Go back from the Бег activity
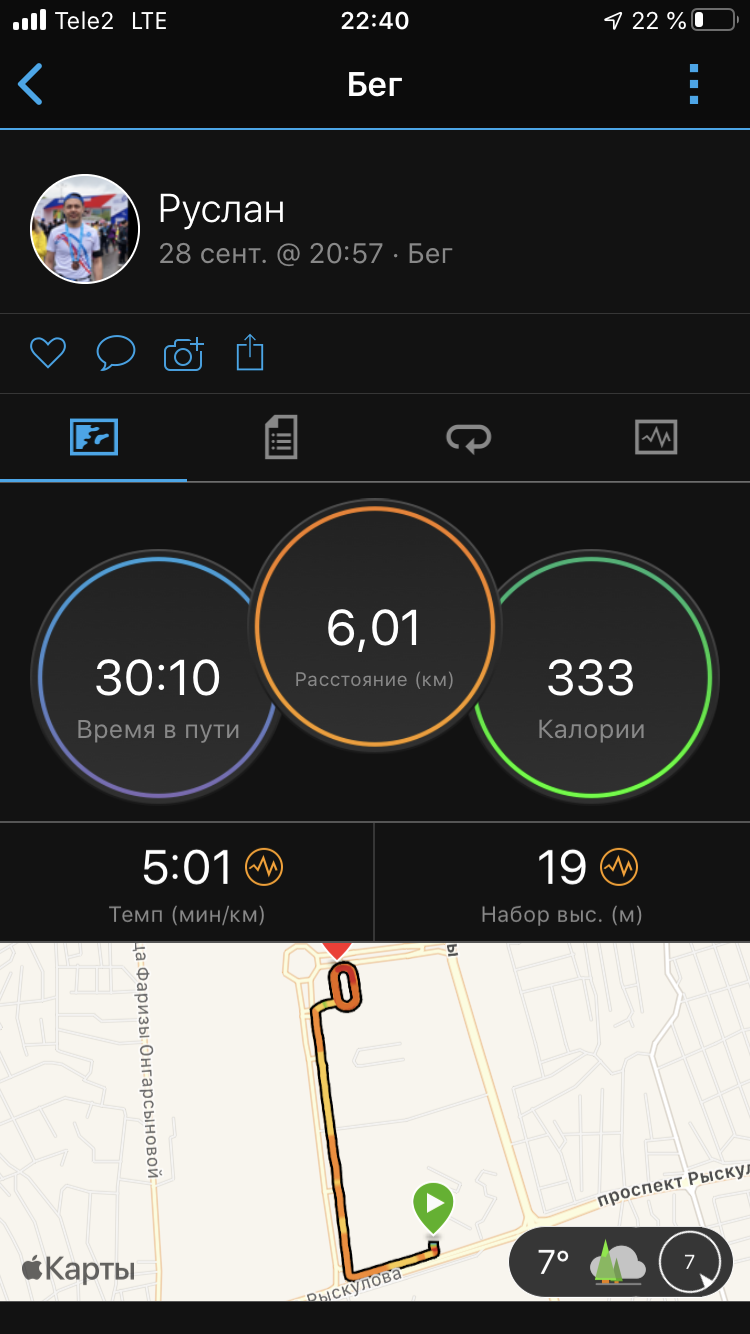Viewport: 750px width, 1334px height. pos(32,85)
